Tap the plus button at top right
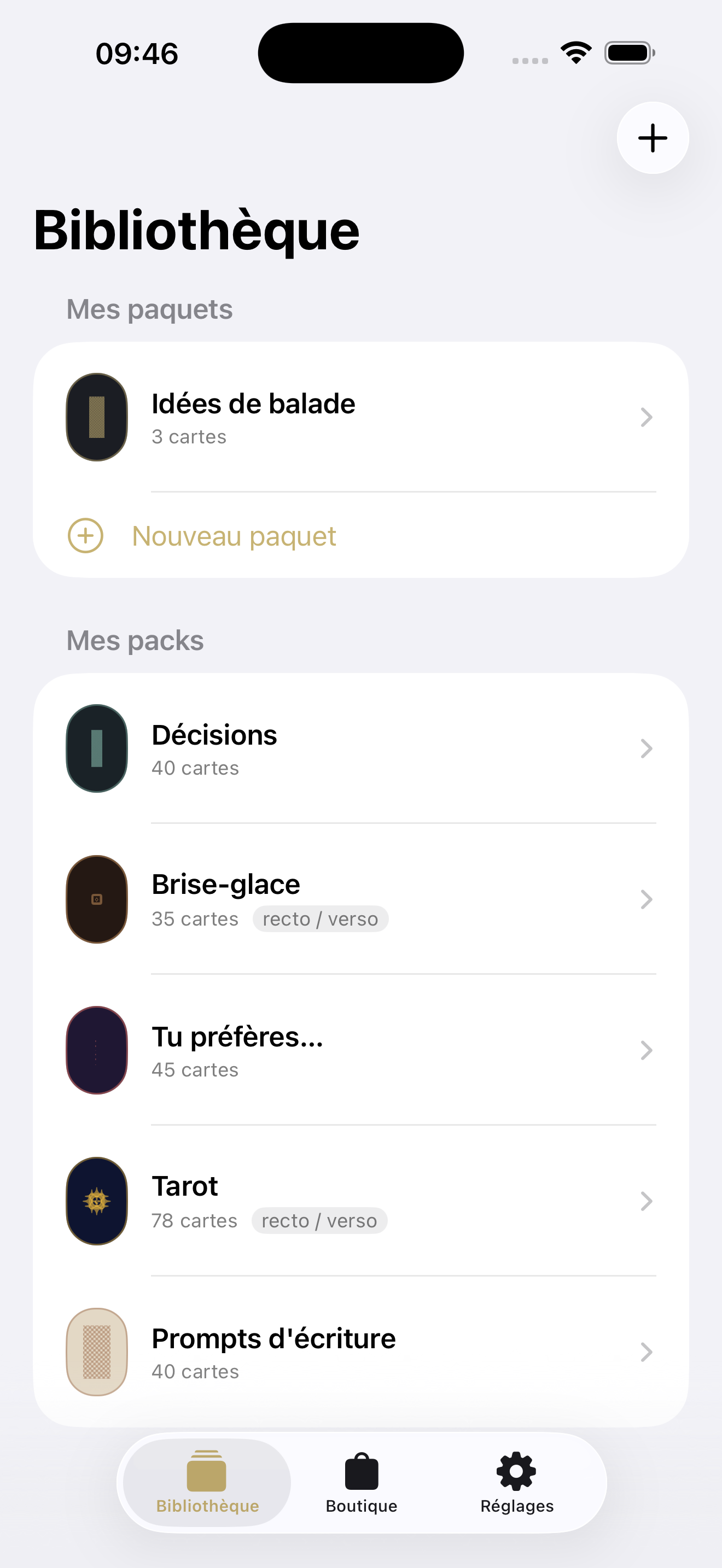Image resolution: width=722 pixels, height=1568 pixels. 653,138
